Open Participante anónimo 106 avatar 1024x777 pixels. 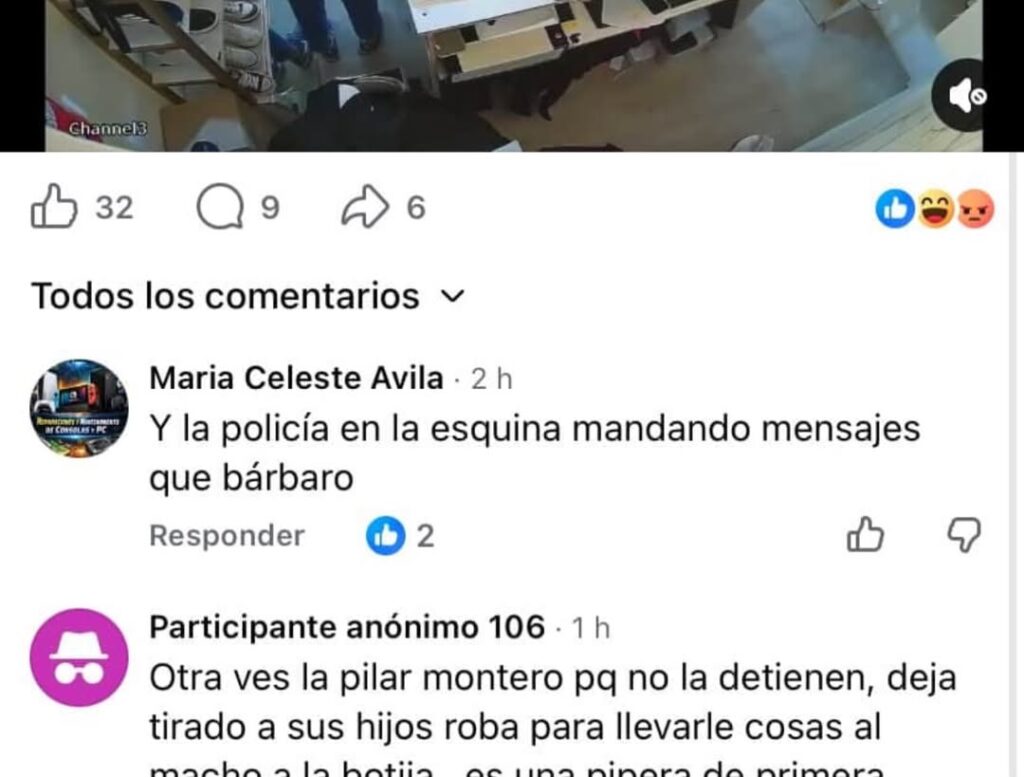pos(78,657)
